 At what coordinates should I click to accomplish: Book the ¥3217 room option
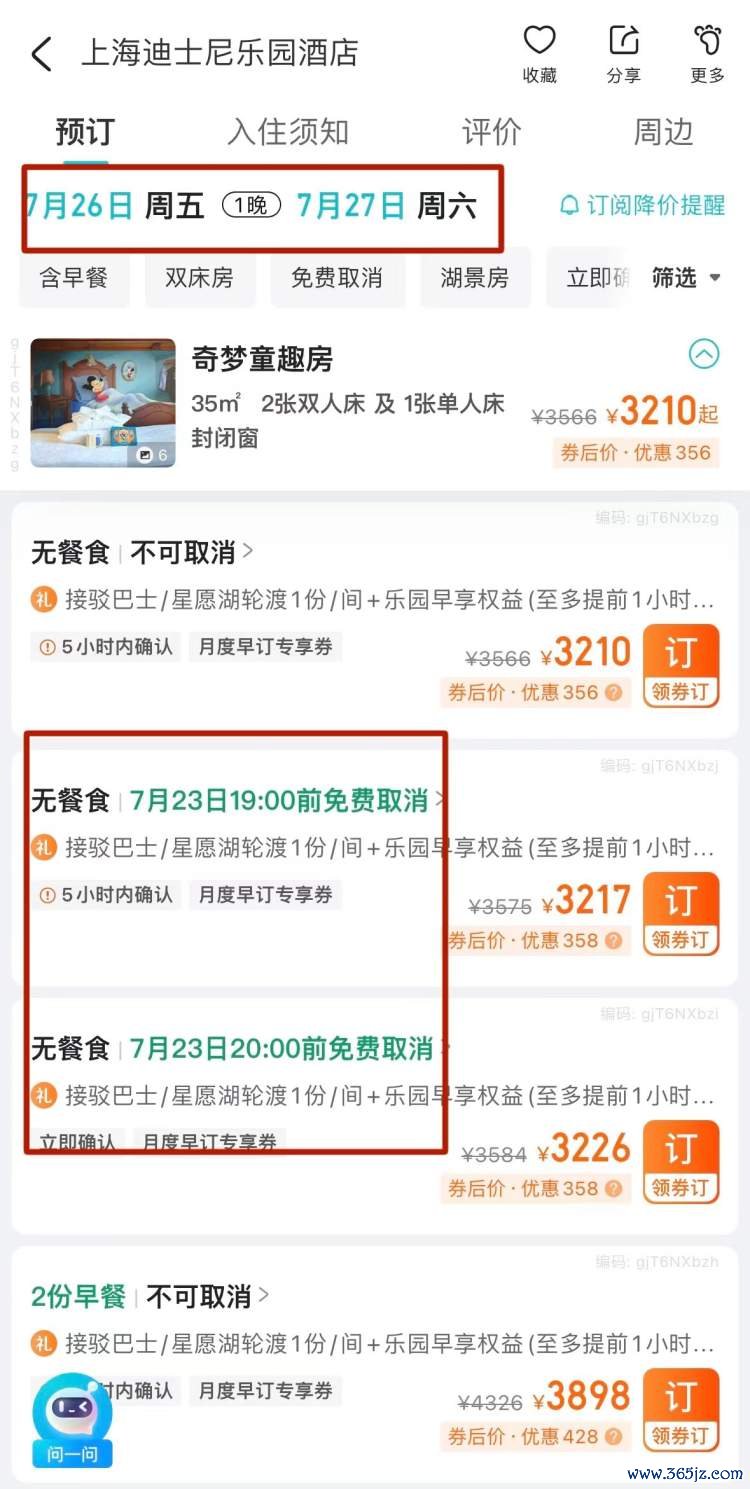click(x=680, y=914)
